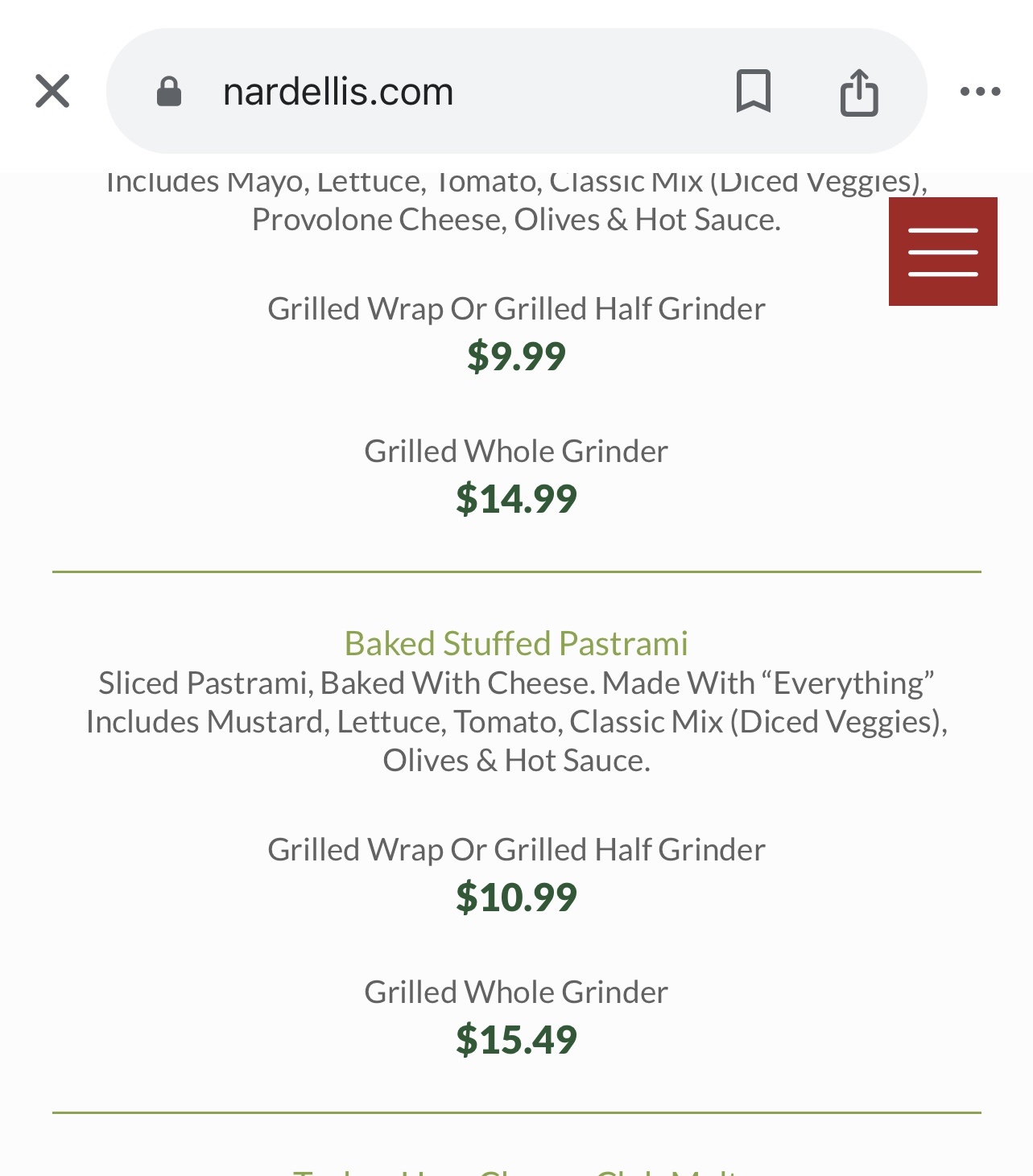Bookmark this nardellis.com page
The height and width of the screenshot is (1176, 1033).
pyautogui.click(x=753, y=91)
